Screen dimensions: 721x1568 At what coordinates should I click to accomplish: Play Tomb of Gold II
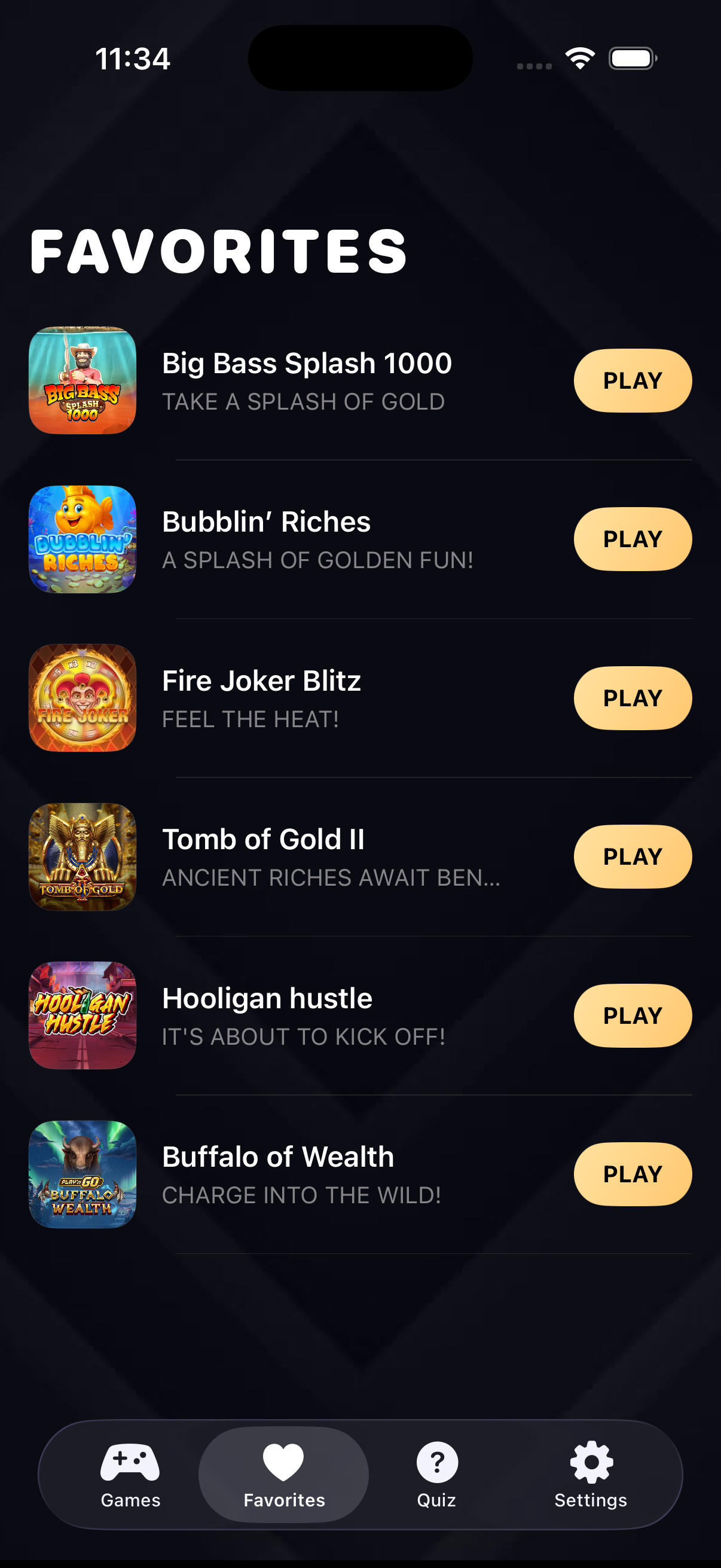(x=632, y=856)
